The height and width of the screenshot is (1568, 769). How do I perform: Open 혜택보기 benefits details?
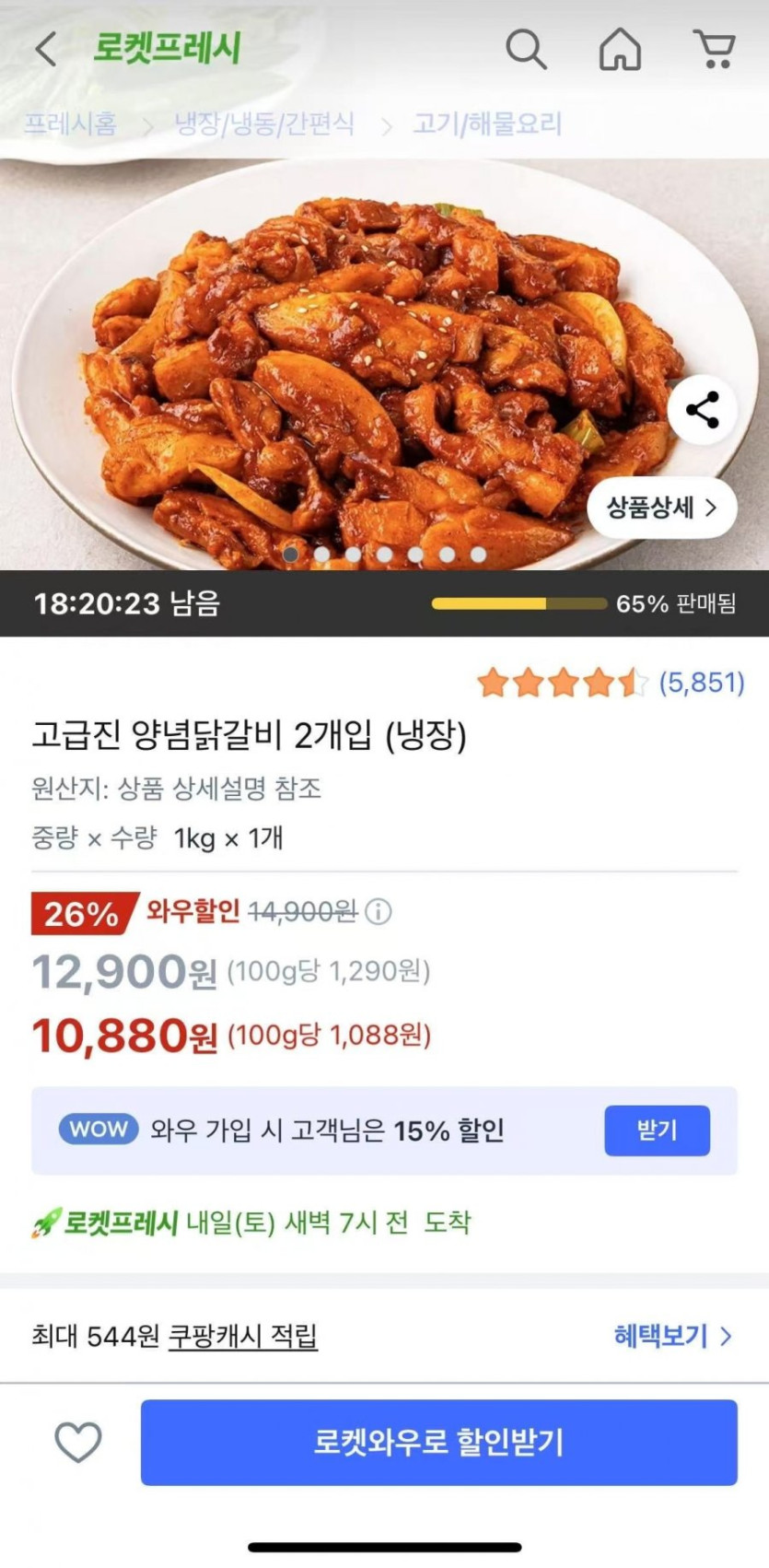(x=672, y=1336)
